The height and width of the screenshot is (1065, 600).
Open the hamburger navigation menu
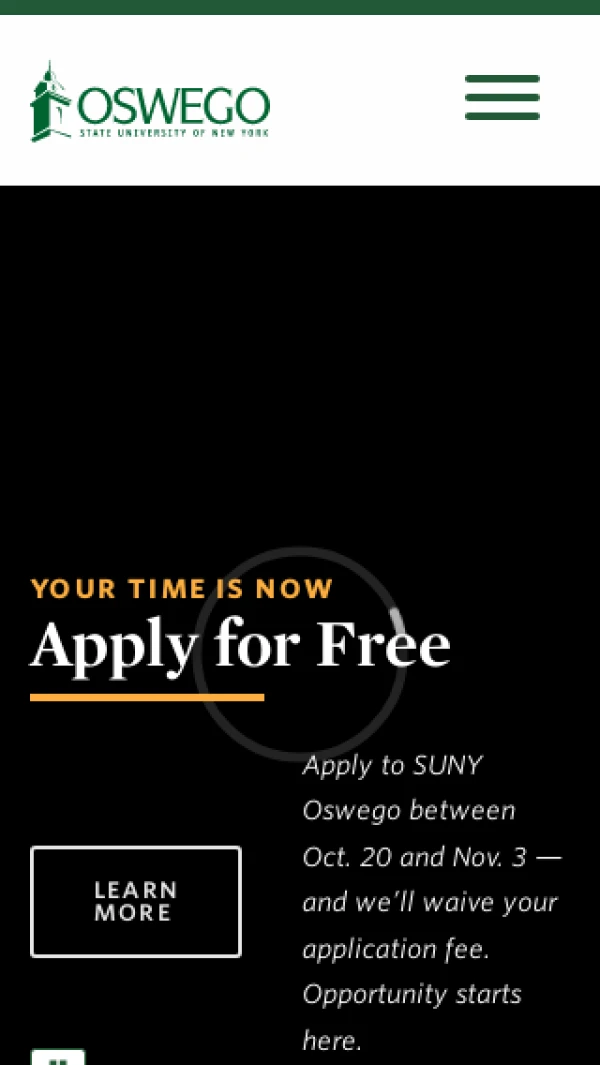click(502, 98)
